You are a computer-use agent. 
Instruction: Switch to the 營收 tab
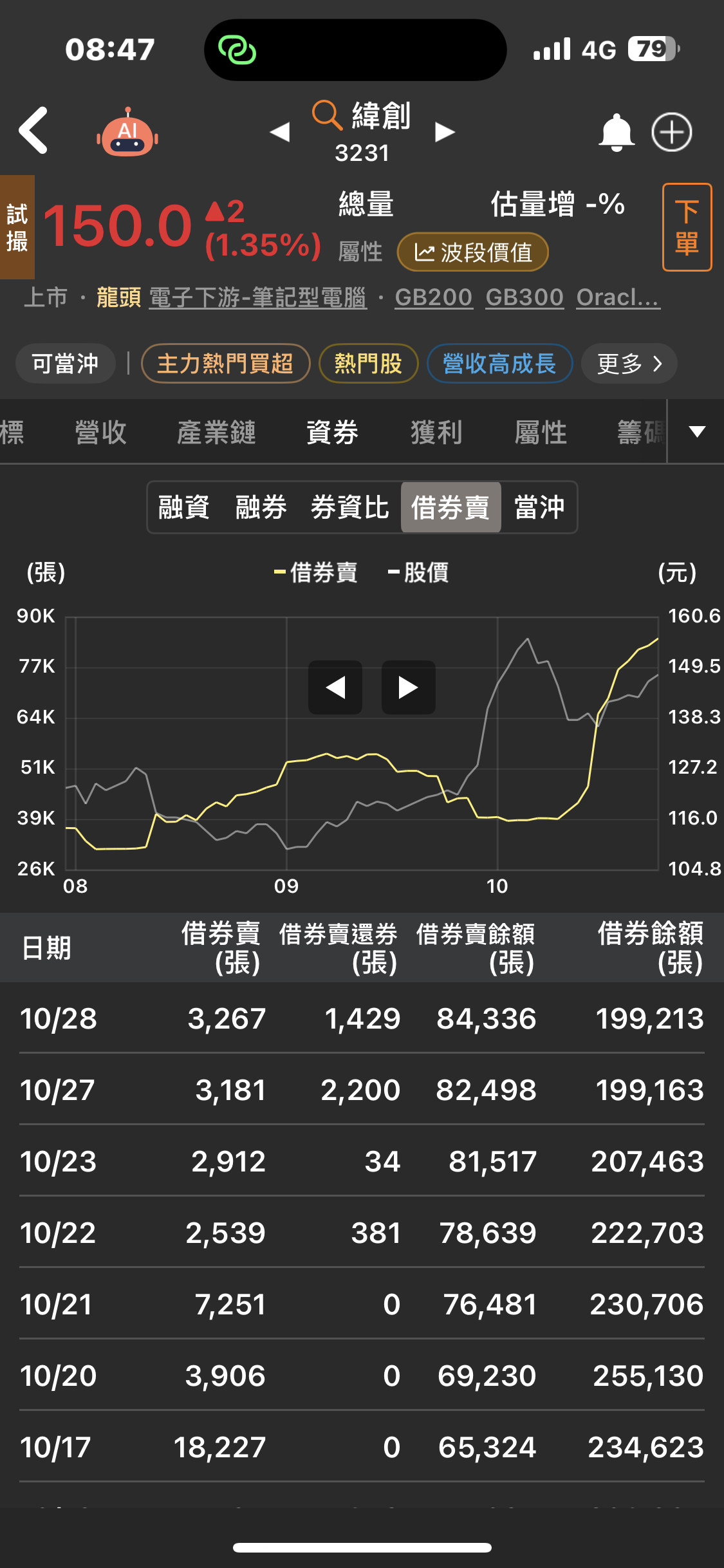pyautogui.click(x=101, y=432)
